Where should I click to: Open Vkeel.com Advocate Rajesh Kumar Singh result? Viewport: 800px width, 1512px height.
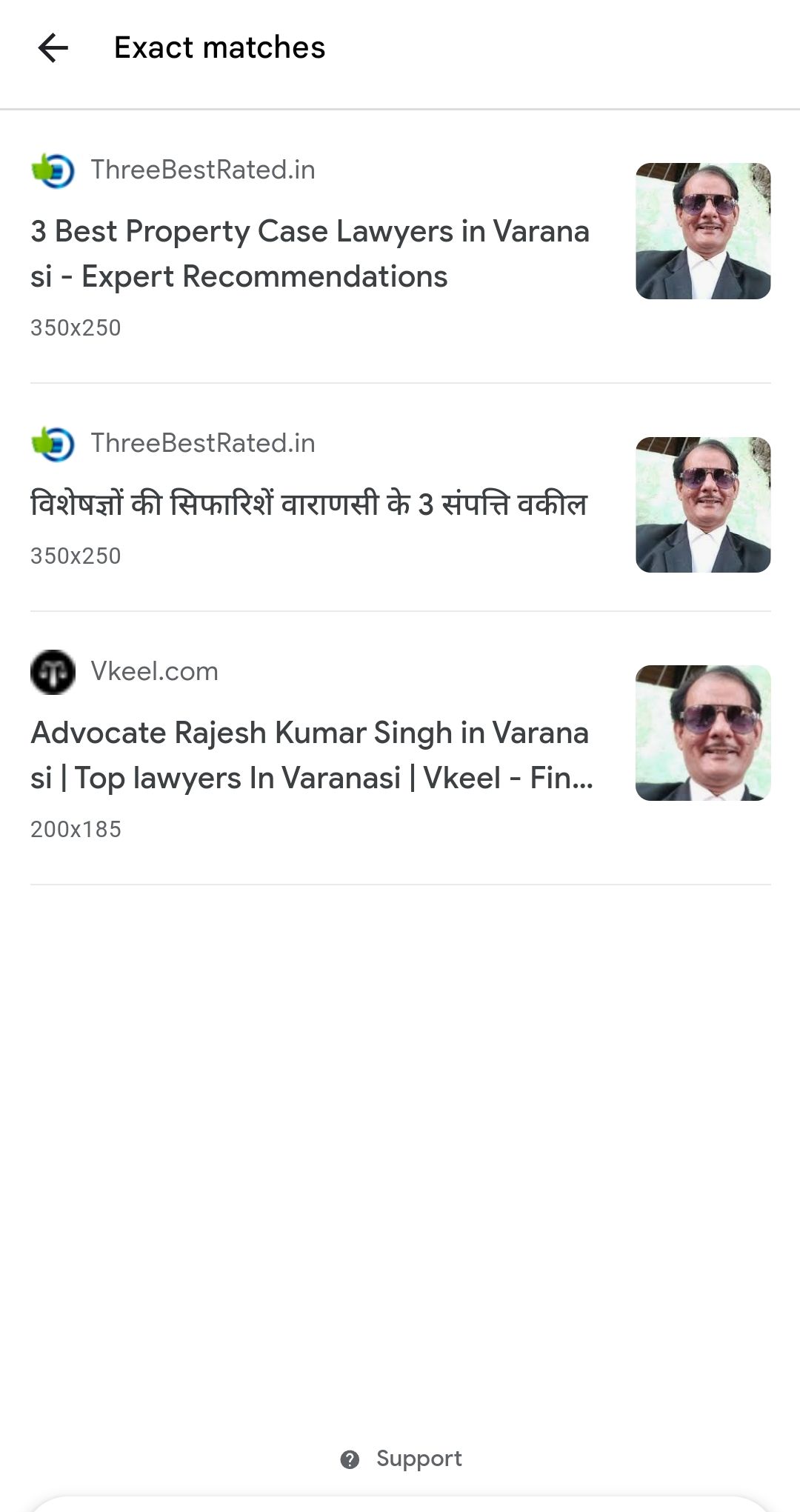point(311,755)
